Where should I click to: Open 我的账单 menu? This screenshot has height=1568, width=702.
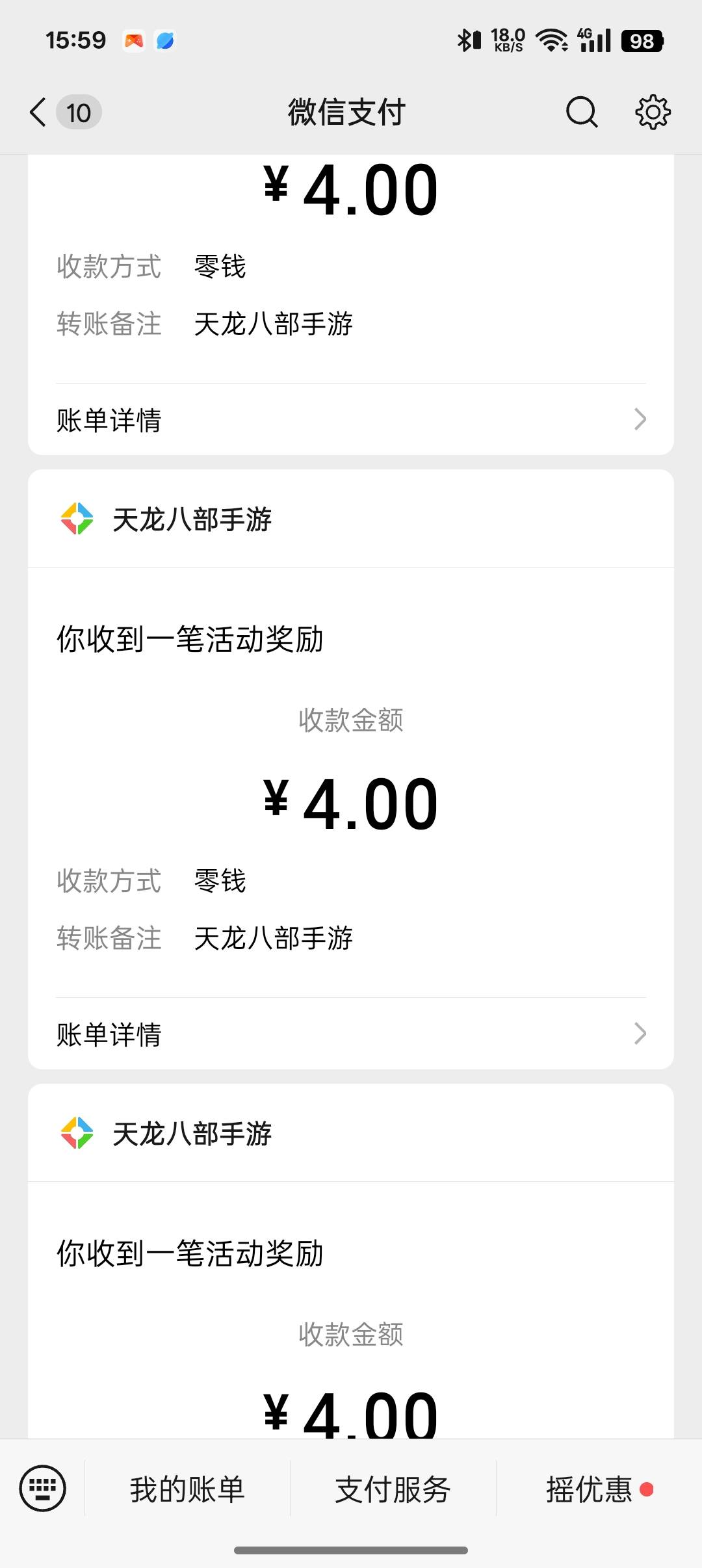[x=187, y=1489]
